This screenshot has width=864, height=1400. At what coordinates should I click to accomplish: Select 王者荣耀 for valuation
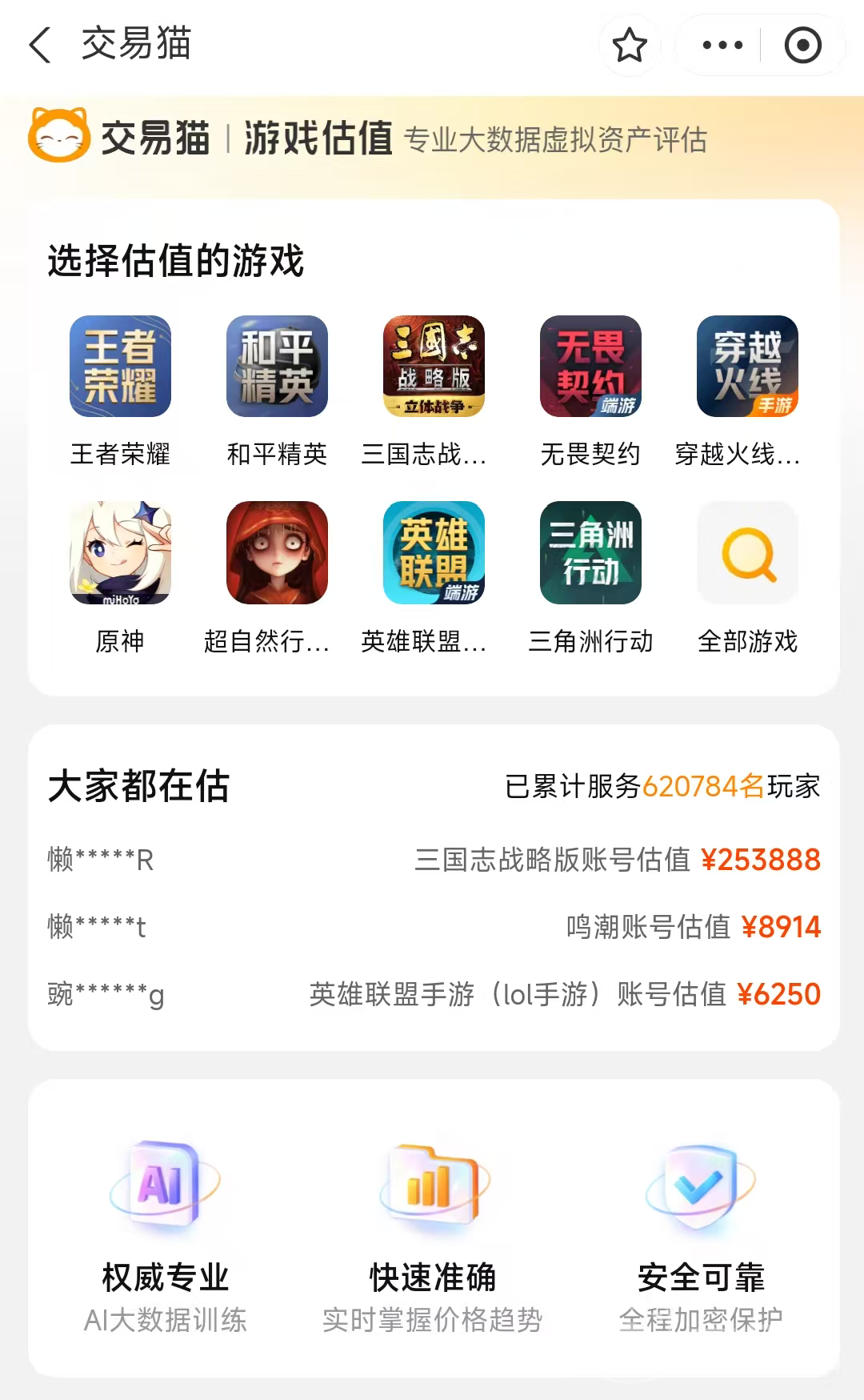[x=120, y=367]
